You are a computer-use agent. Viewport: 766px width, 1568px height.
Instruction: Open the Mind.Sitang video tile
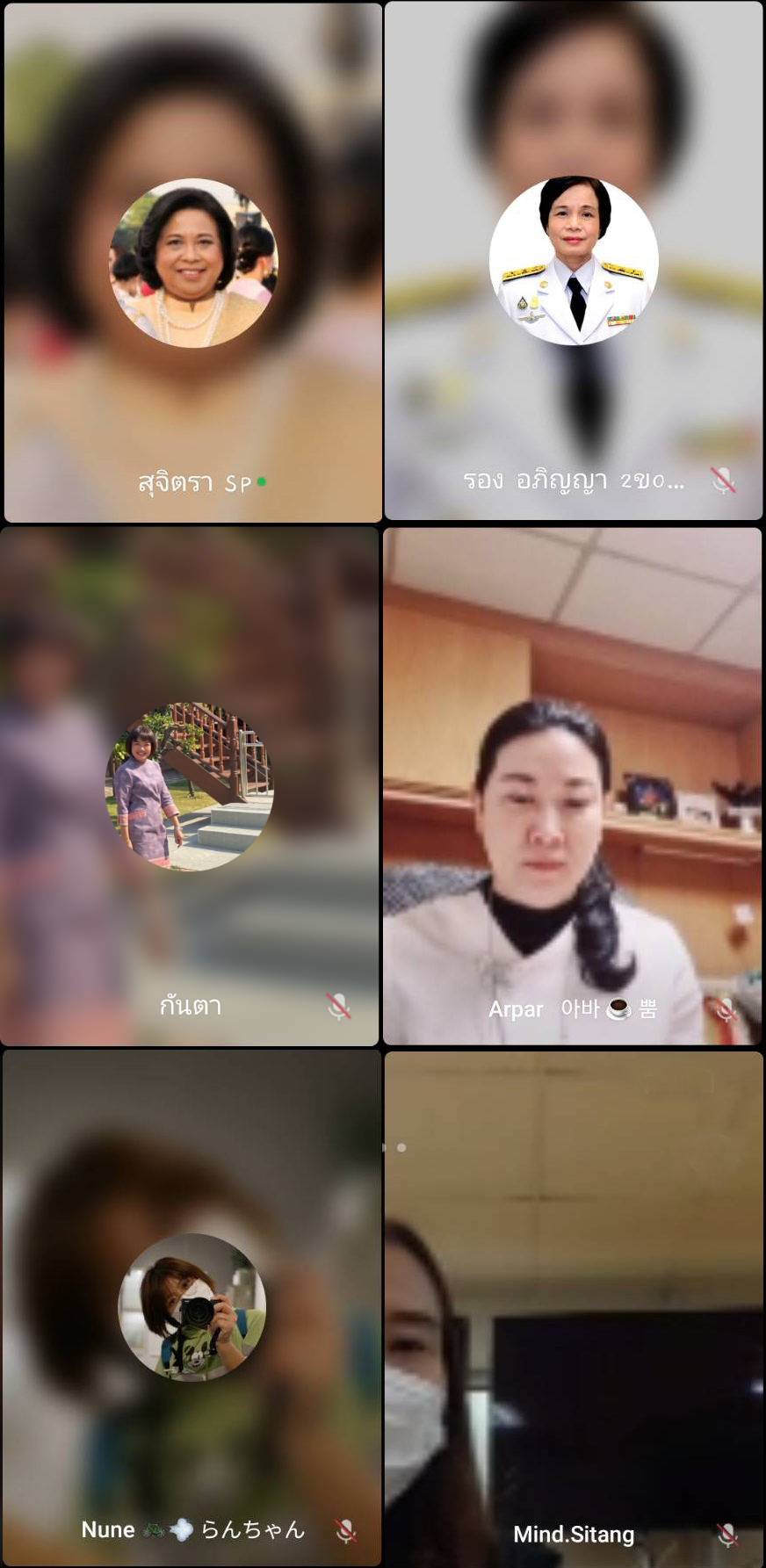coord(574,1309)
